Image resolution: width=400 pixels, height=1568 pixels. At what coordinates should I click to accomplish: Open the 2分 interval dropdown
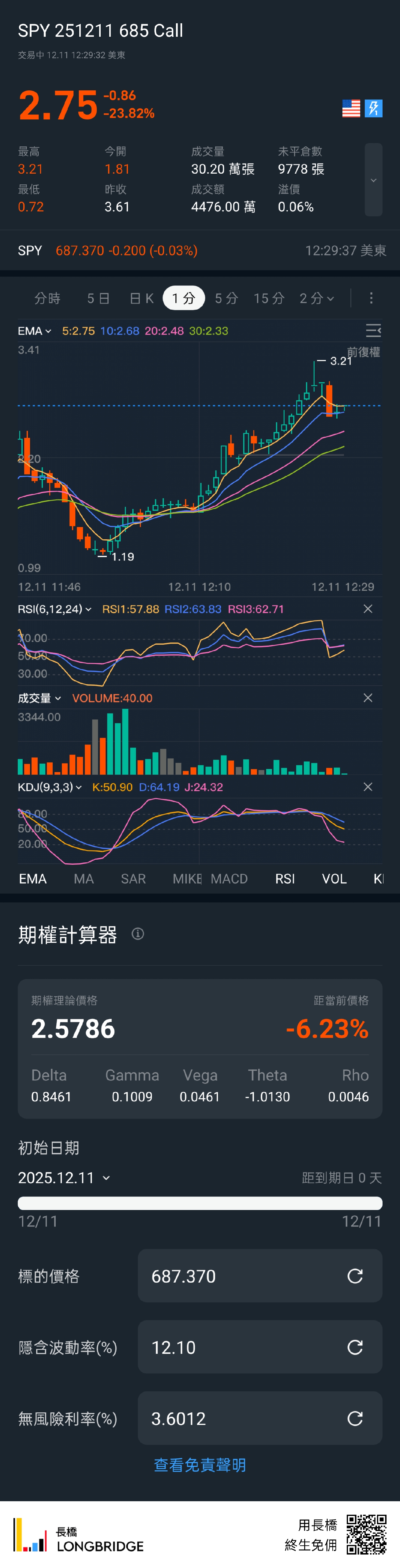(x=317, y=298)
